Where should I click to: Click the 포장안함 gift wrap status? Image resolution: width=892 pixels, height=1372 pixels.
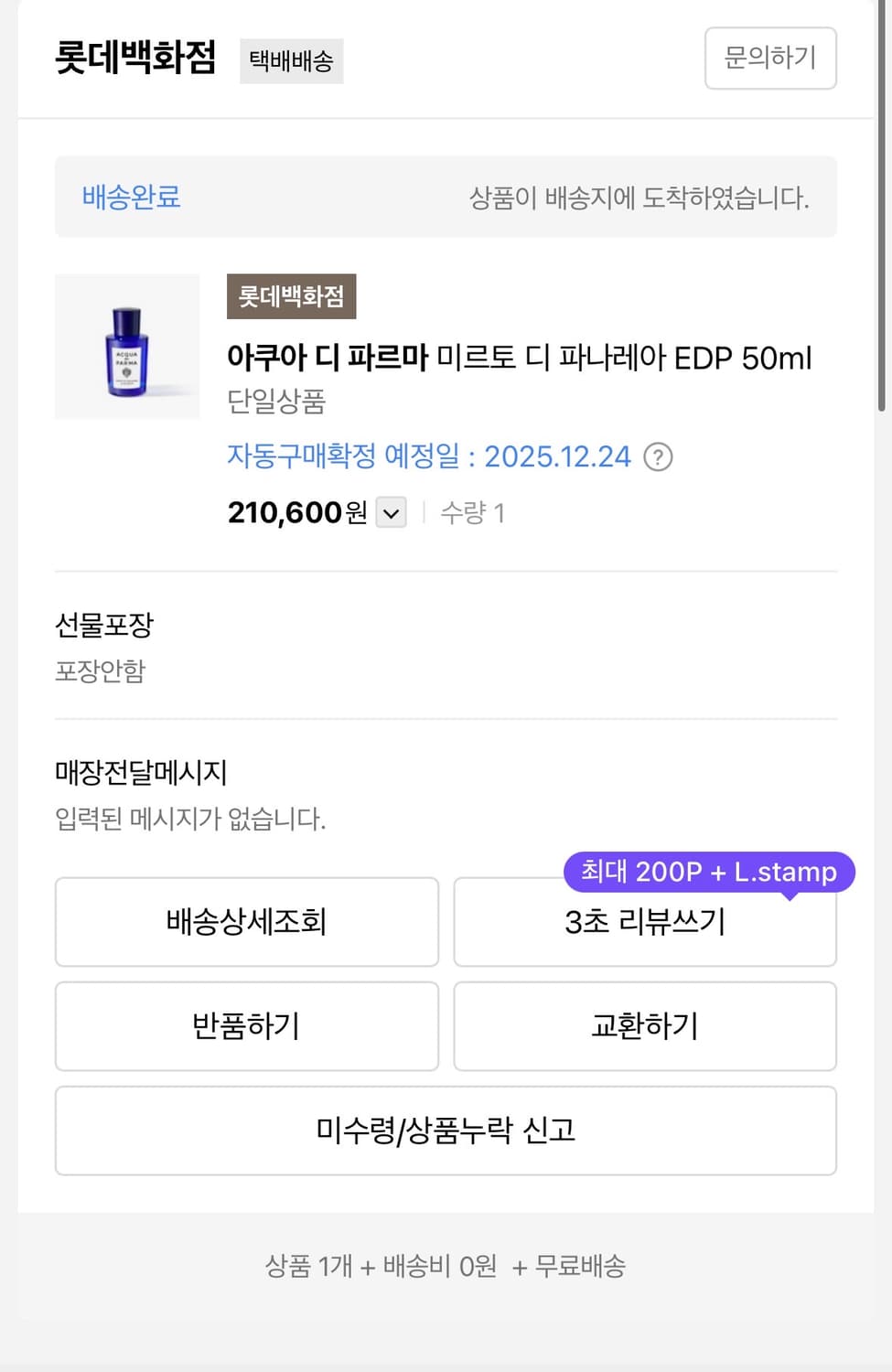pos(100,671)
